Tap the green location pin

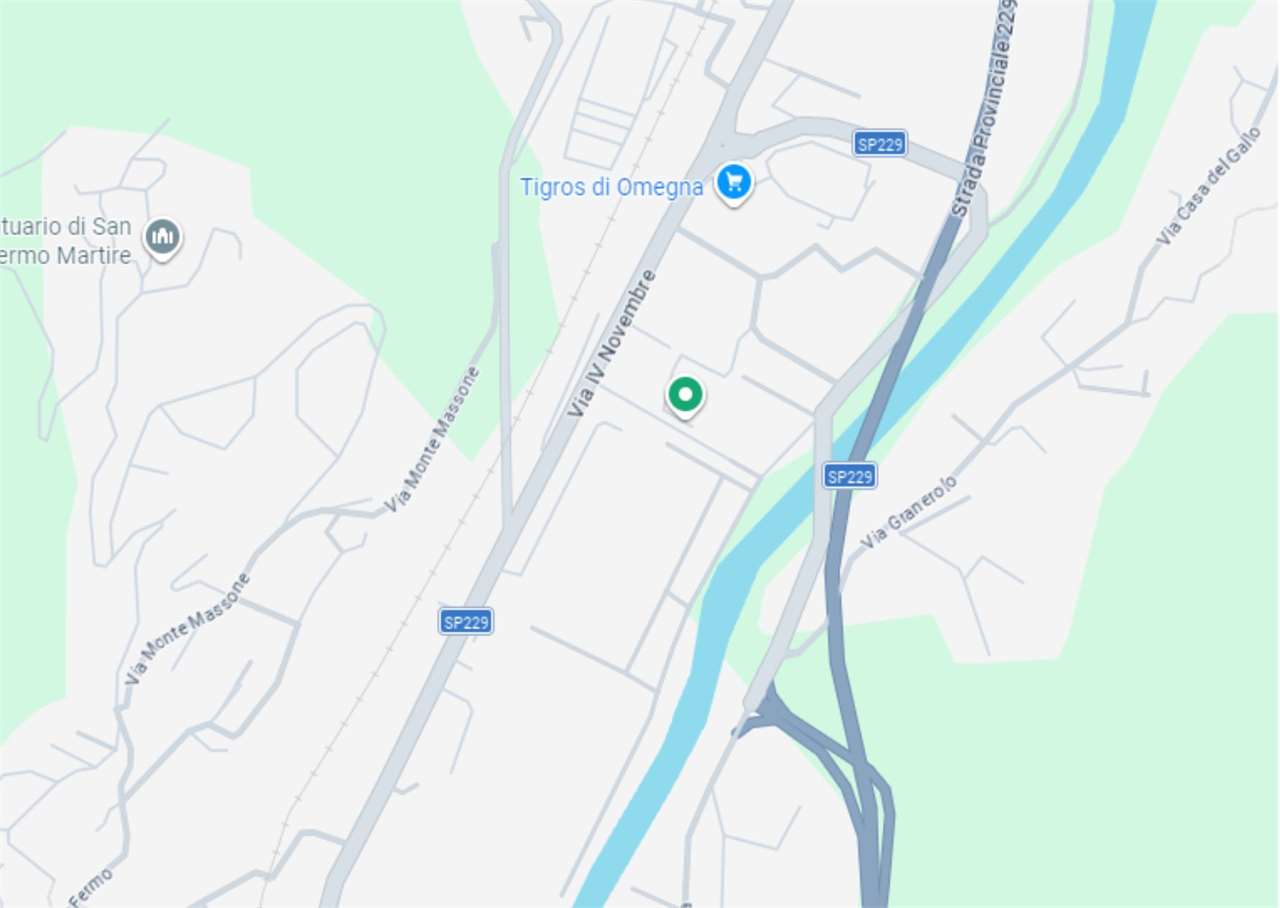[685, 396]
